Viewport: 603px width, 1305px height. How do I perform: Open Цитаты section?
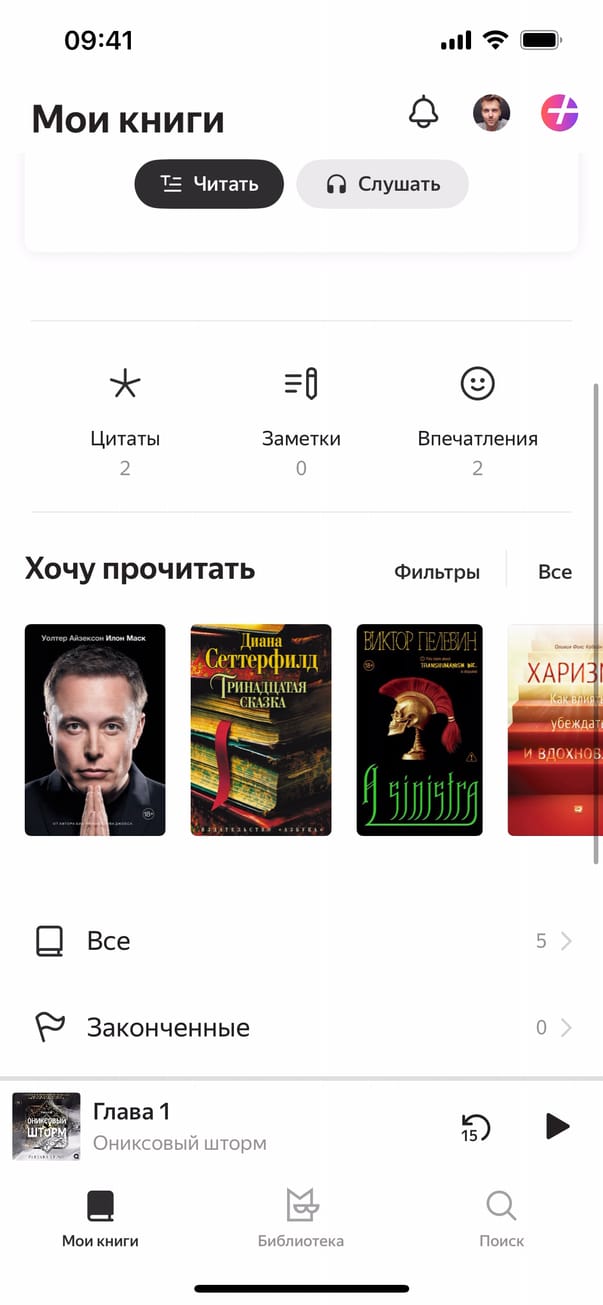pos(125,420)
